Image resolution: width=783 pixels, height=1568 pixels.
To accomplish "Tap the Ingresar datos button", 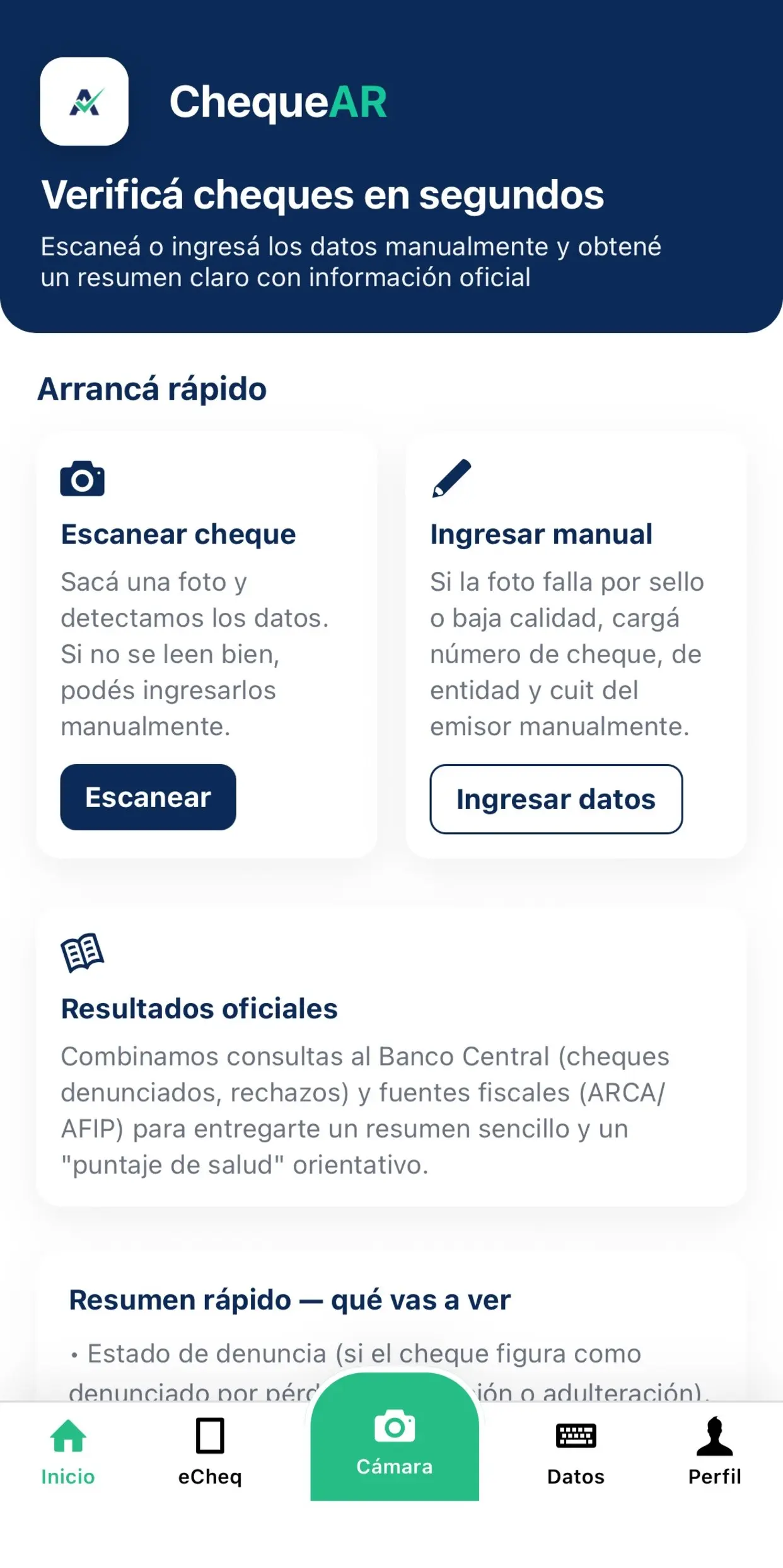I will (555, 799).
